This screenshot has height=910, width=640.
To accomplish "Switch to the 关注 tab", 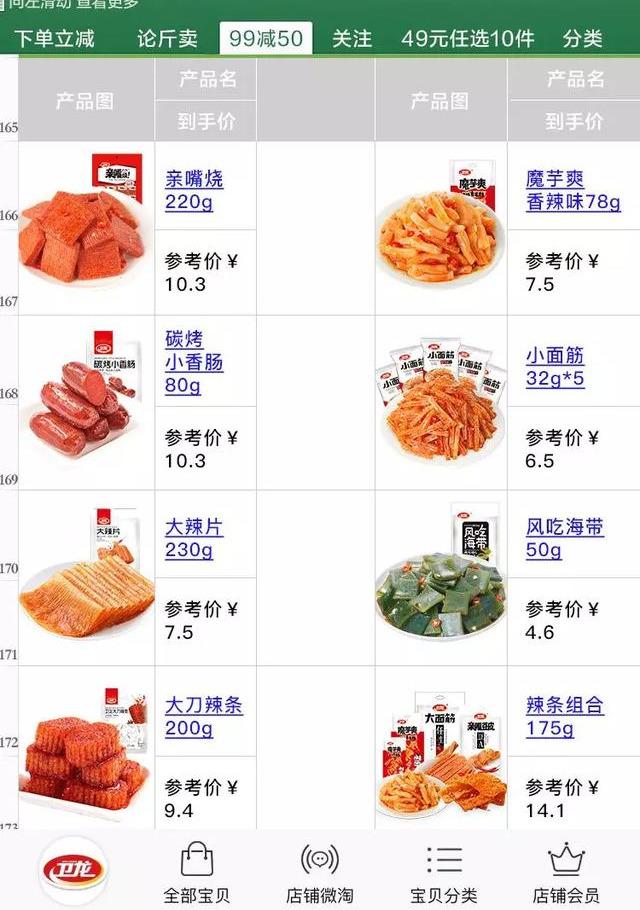I will tap(351, 39).
